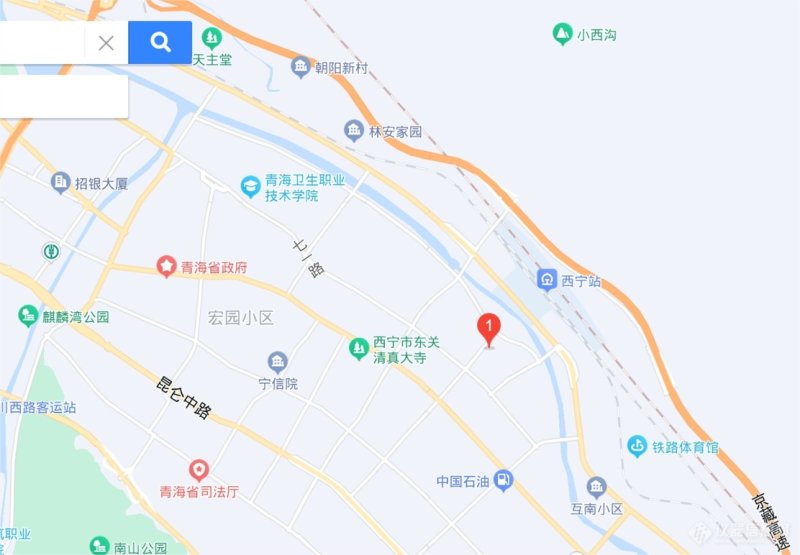Screen dimensions: 800x555
Task: Tap the blue search magnifier button
Action: pyautogui.click(x=160, y=42)
